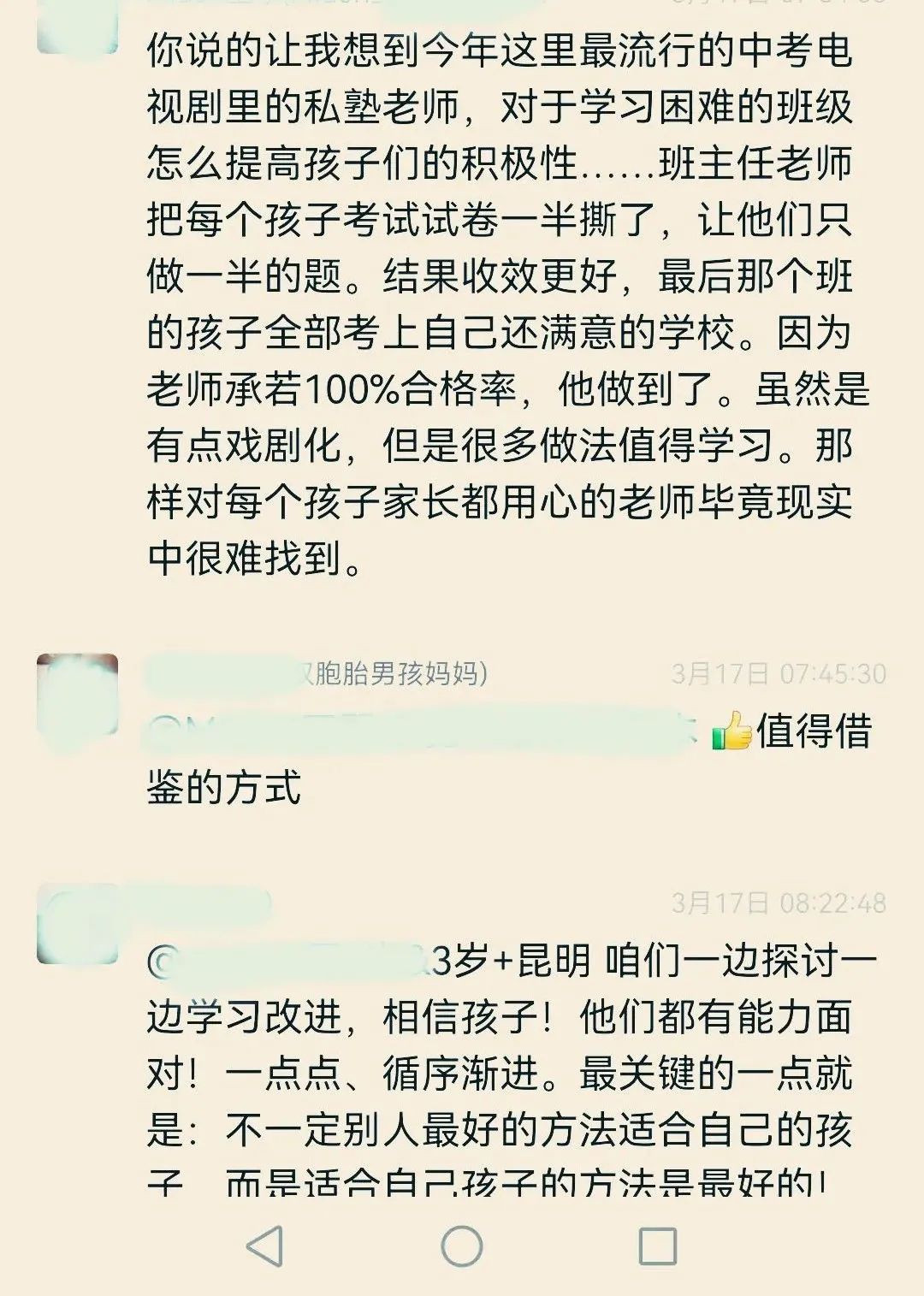Return to the home screen
924x1296 pixels.
pyautogui.click(x=462, y=1246)
